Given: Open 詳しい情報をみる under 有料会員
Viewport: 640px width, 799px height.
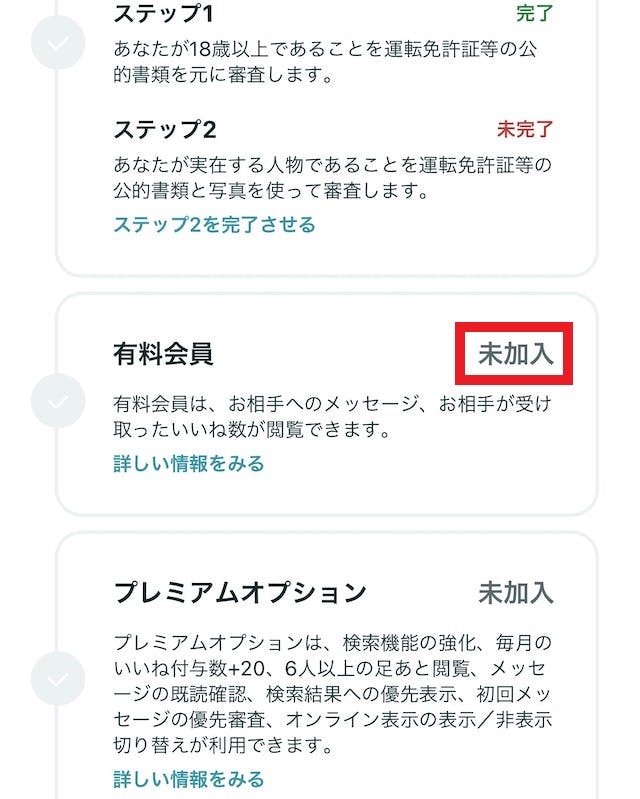Looking at the screenshot, I should 188,463.
